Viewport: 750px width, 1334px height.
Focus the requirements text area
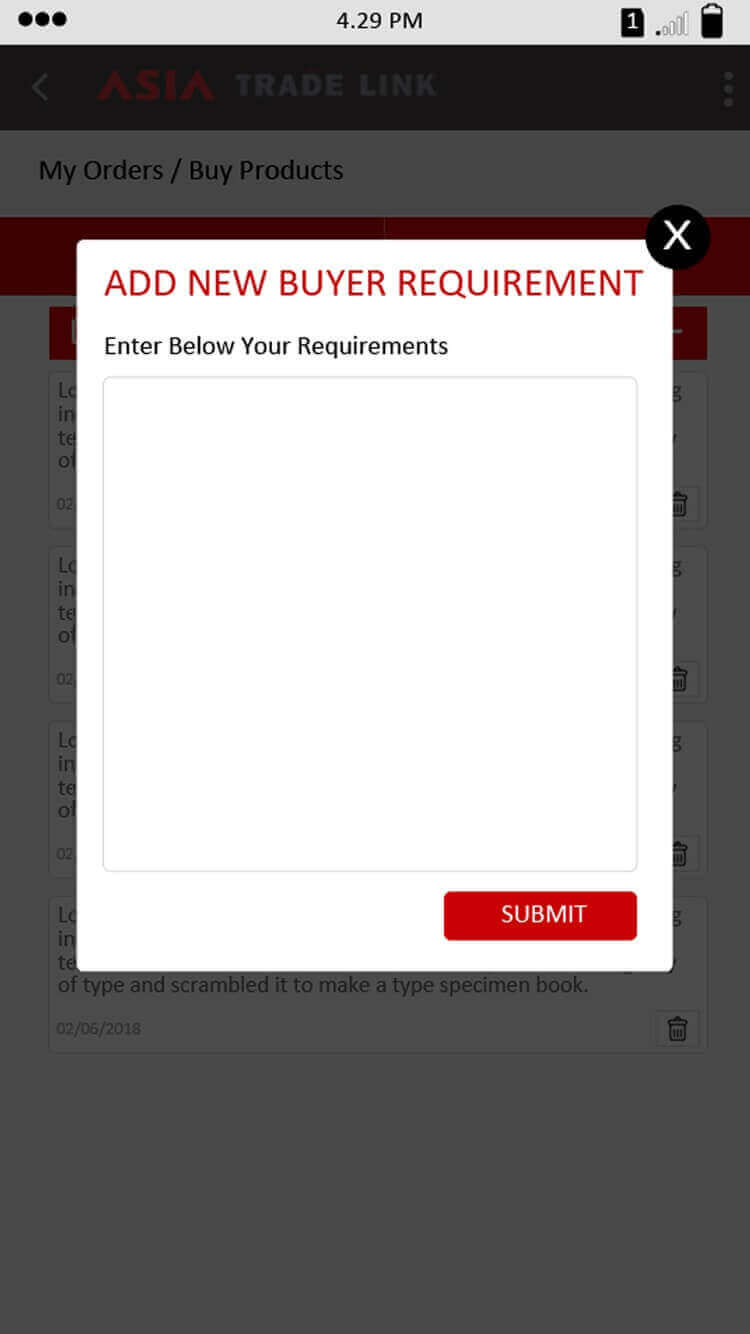(370, 623)
